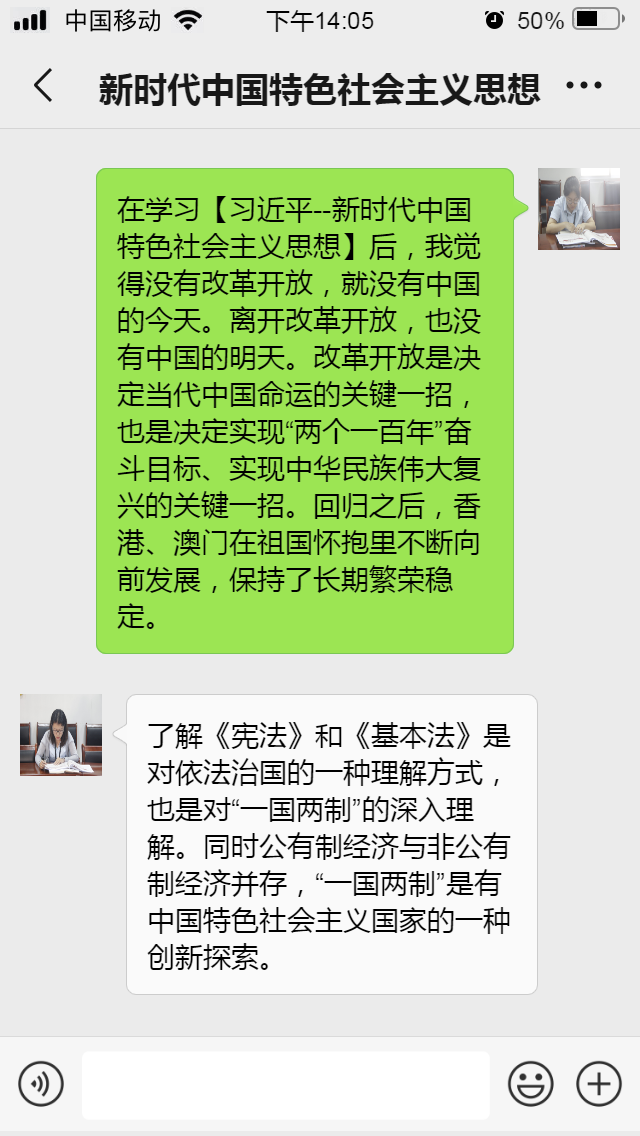Open the emoji picker
640x1136 pixels.
530,1084
